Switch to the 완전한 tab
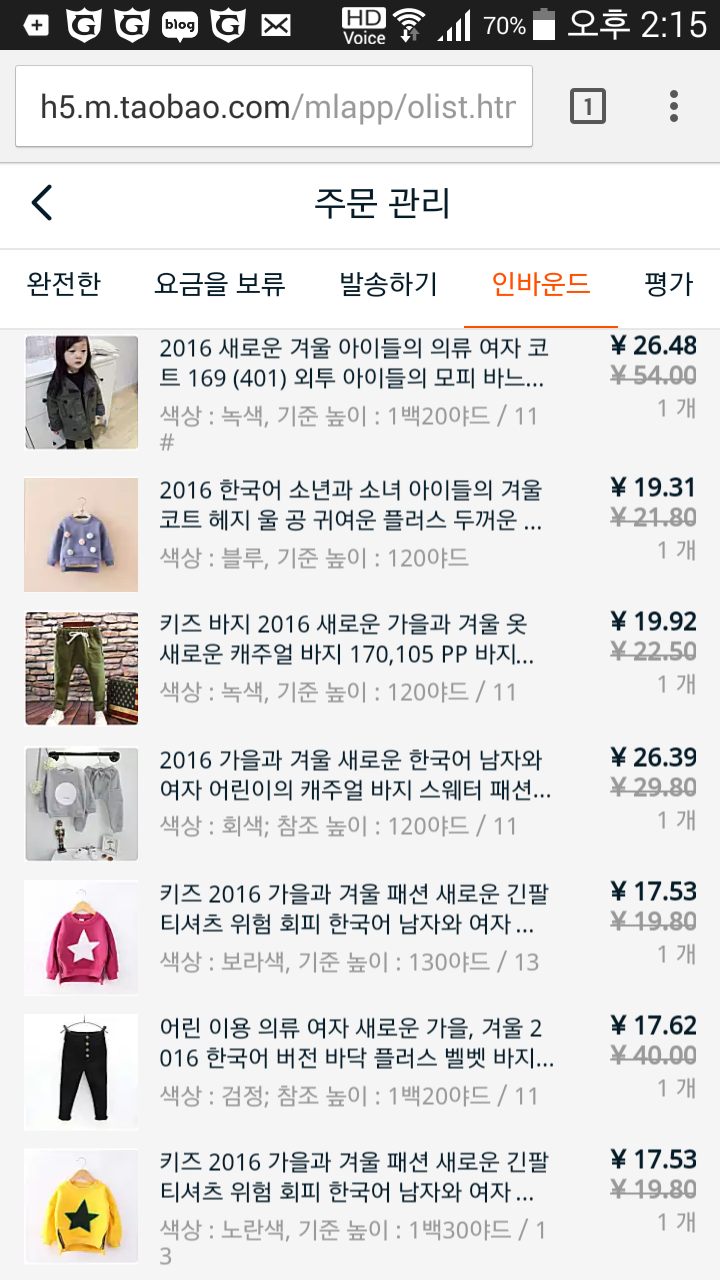Viewport: 720px width, 1280px height. point(63,285)
